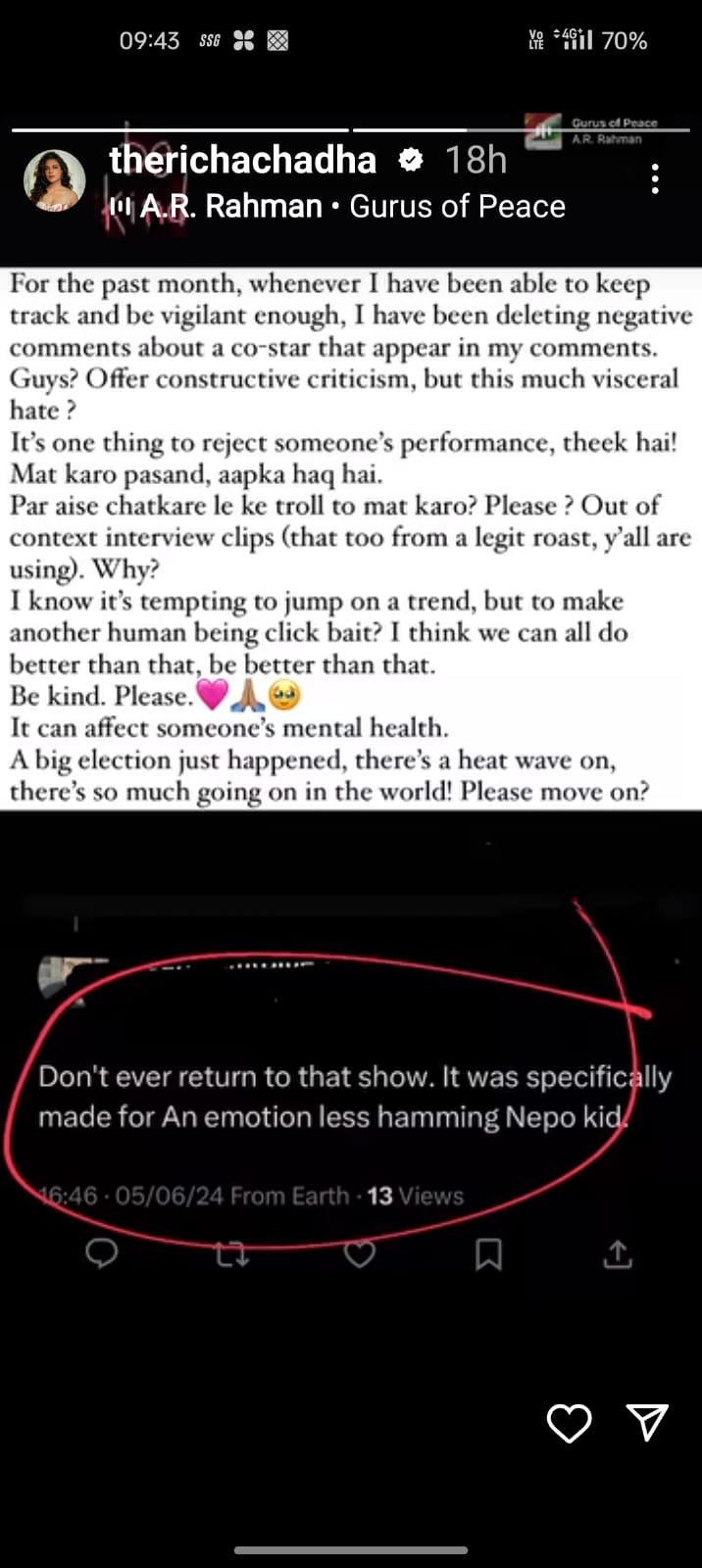Open the story's three-dot options menu
Screen dimensions: 702x1568
655,178
